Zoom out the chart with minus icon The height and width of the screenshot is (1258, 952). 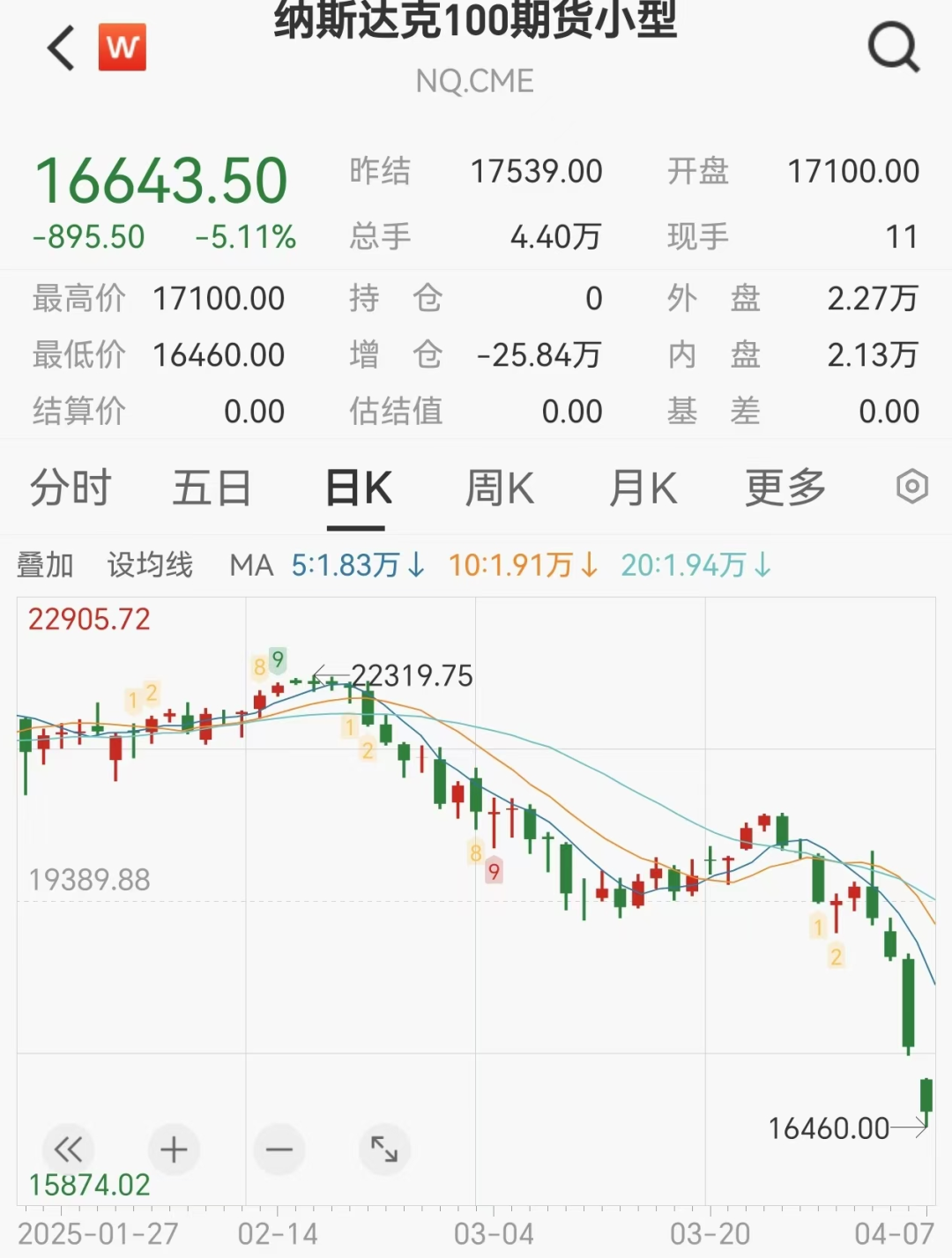coord(279,1150)
